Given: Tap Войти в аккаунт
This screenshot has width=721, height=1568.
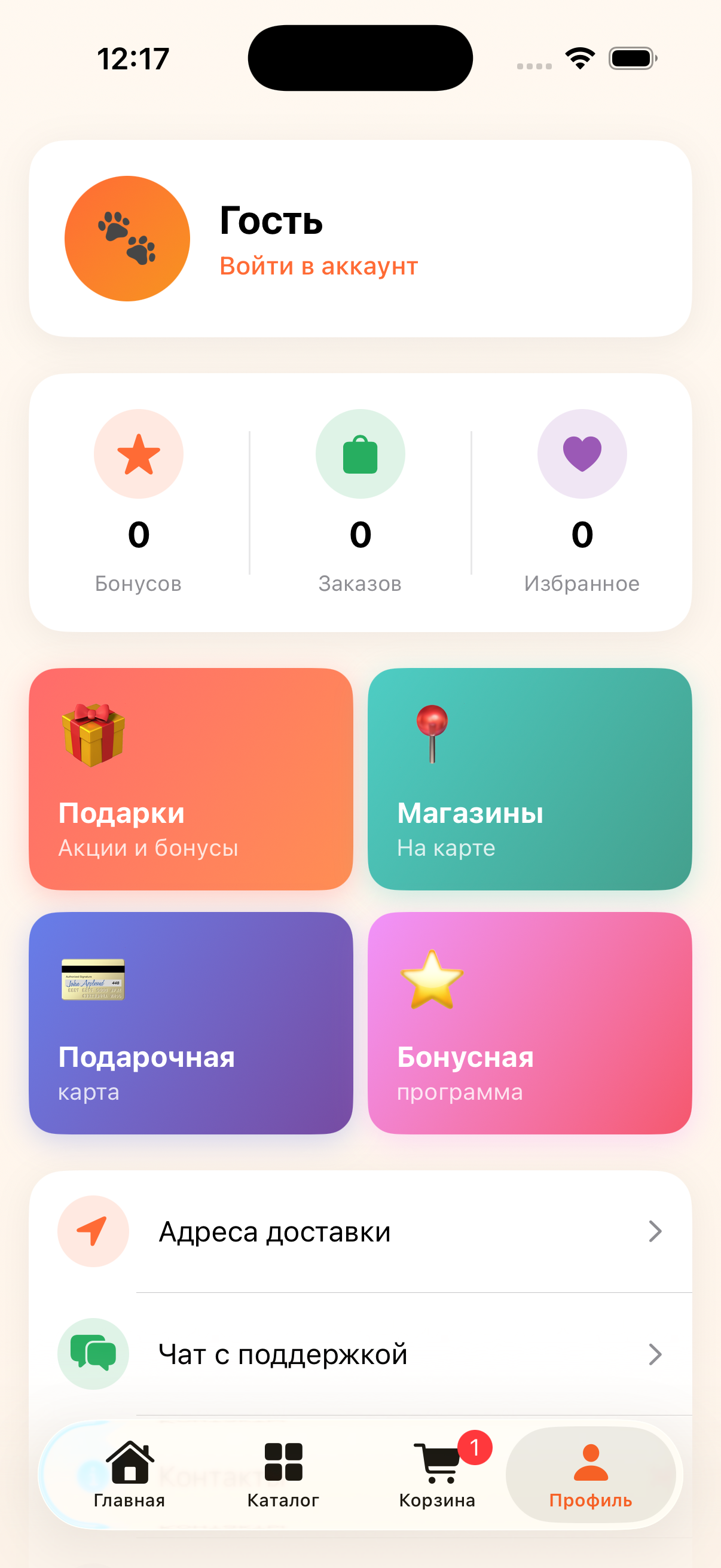Looking at the screenshot, I should [318, 266].
